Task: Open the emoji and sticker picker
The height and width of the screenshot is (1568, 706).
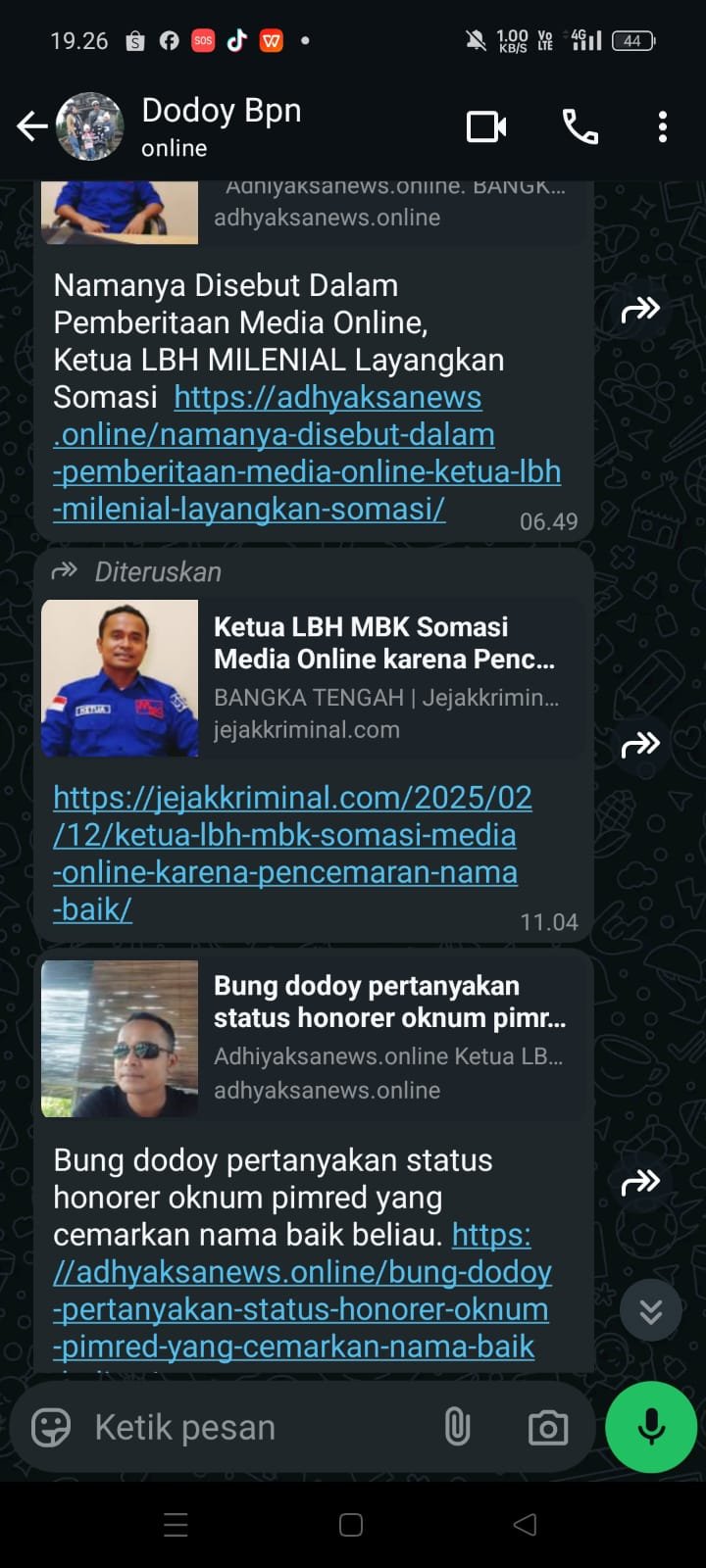Action: [x=51, y=1427]
